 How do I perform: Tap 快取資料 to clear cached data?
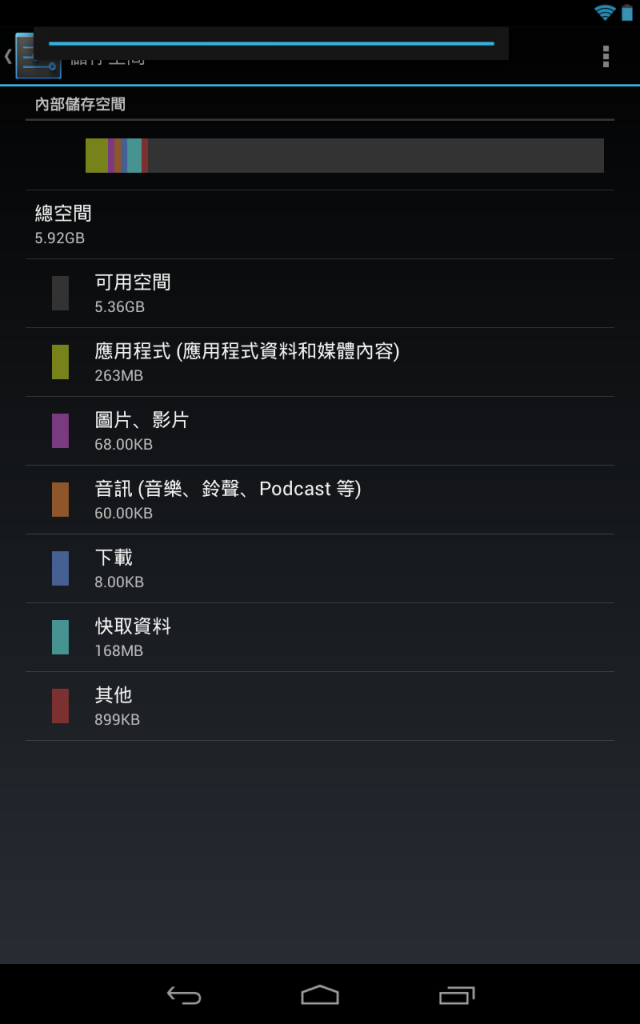coord(320,638)
